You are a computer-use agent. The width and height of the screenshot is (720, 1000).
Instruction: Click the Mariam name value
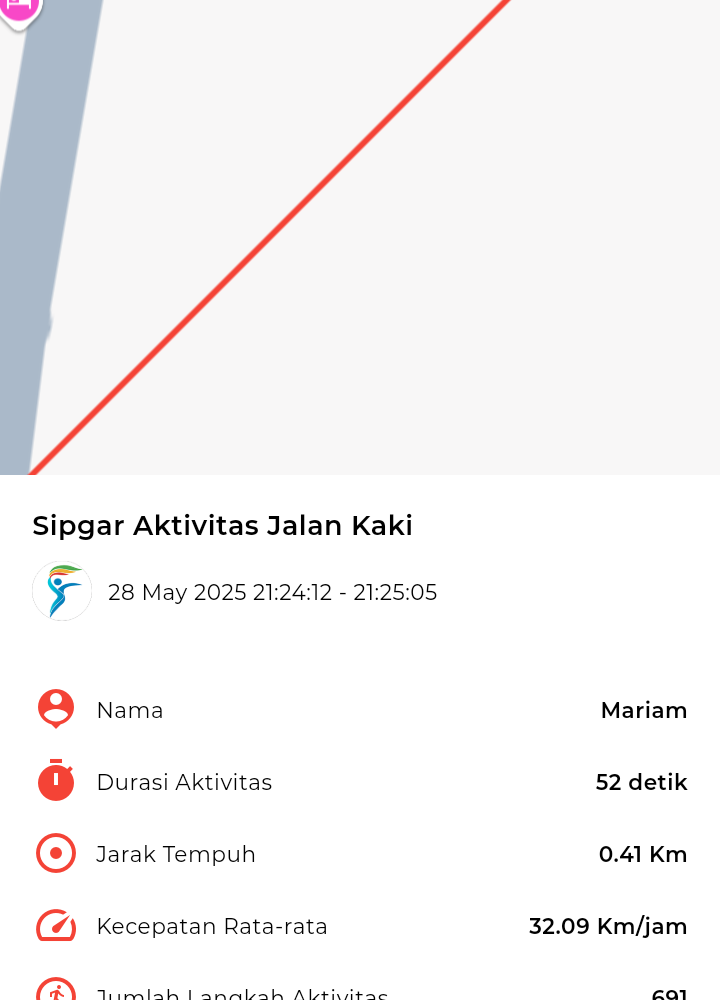pyautogui.click(x=643, y=710)
